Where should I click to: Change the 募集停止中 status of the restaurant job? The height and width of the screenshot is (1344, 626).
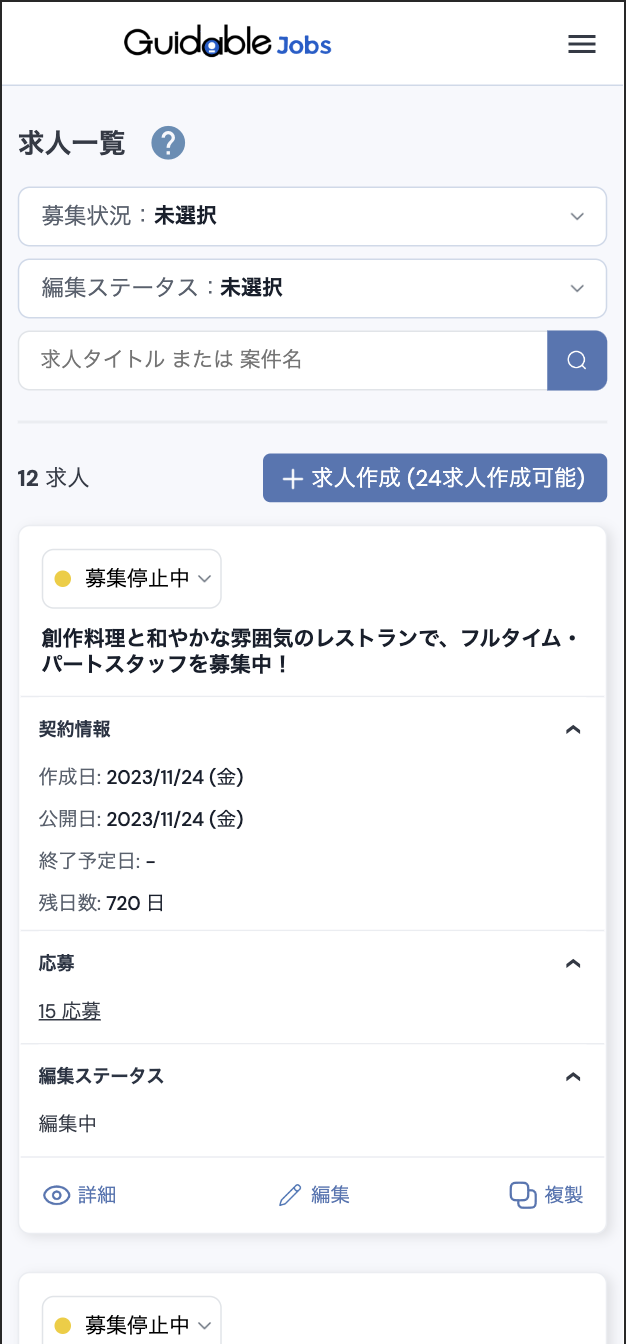pyautogui.click(x=132, y=578)
